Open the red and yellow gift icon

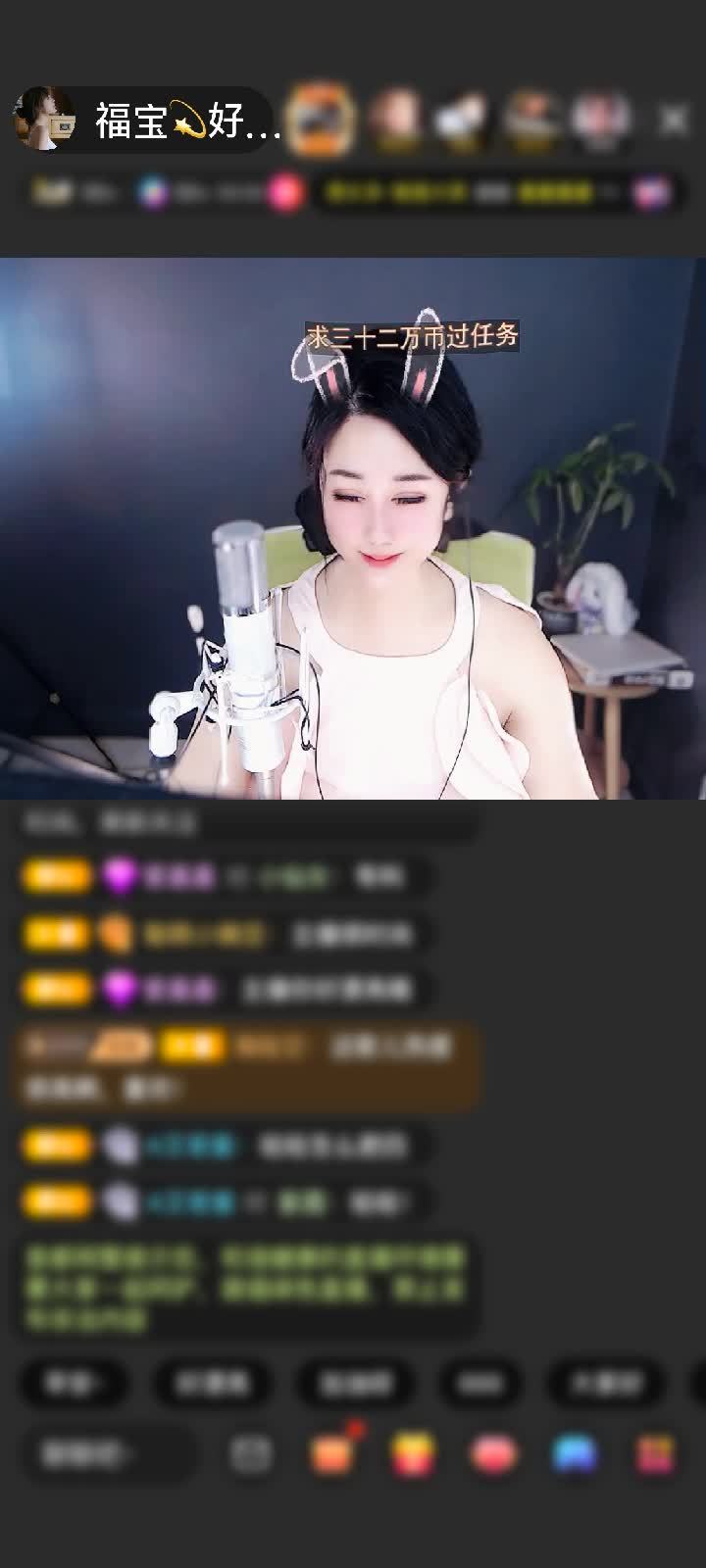(414, 1454)
